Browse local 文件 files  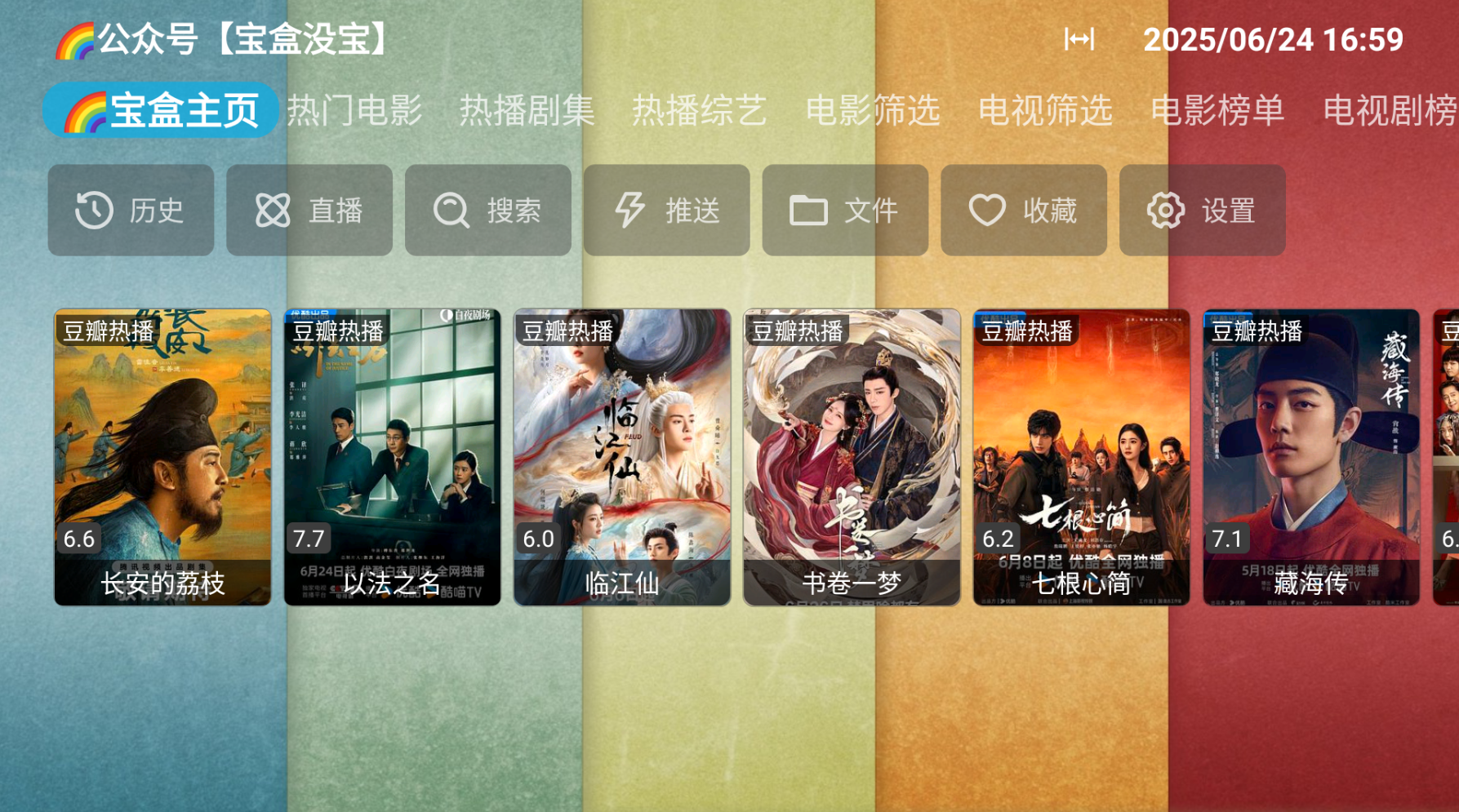tap(845, 211)
